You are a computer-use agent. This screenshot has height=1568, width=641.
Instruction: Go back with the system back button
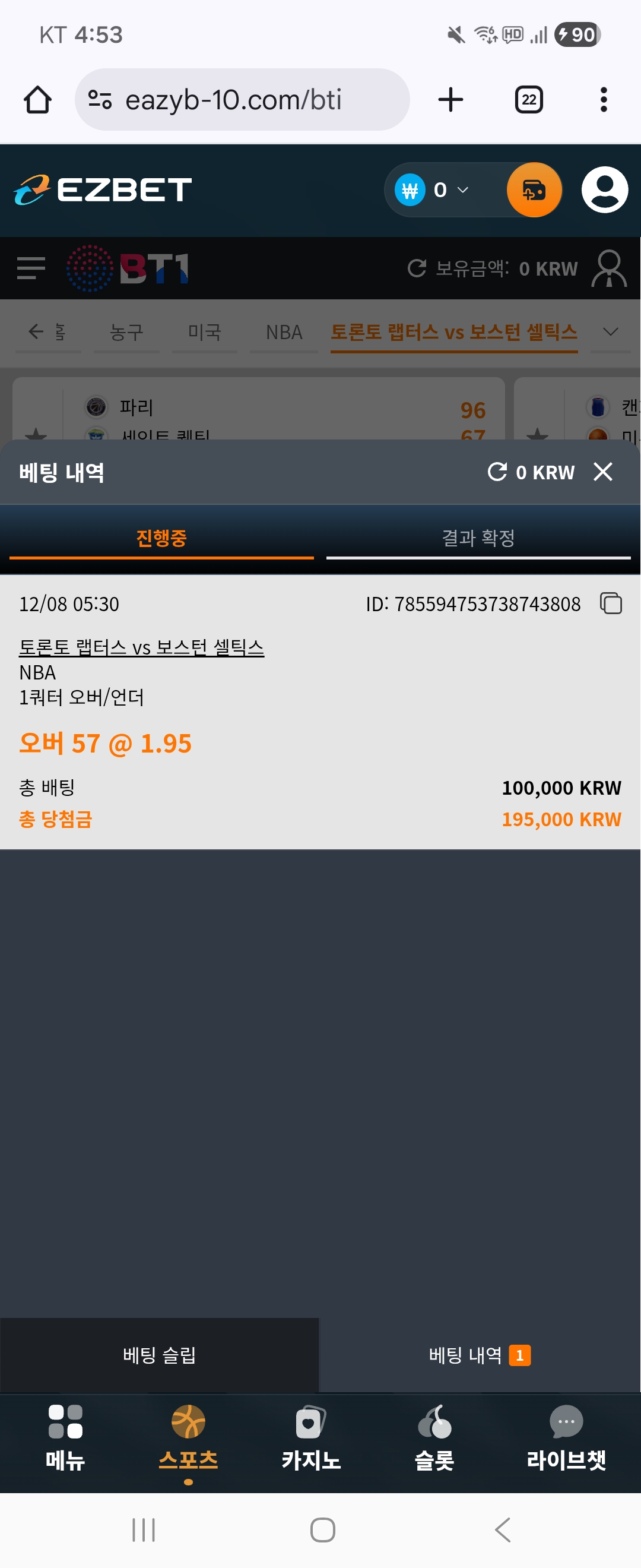[x=502, y=1529]
